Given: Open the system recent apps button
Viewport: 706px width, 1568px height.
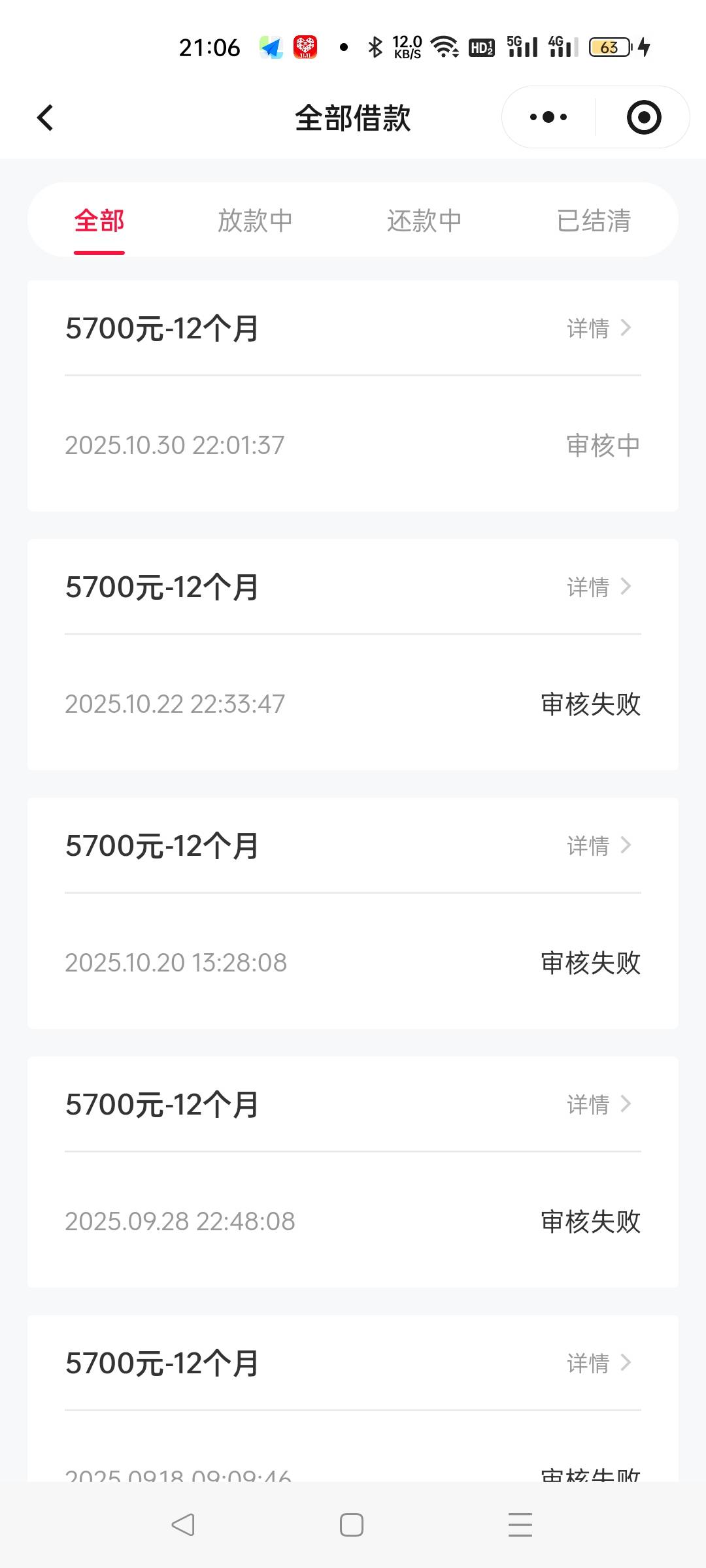Looking at the screenshot, I should tap(520, 1525).
